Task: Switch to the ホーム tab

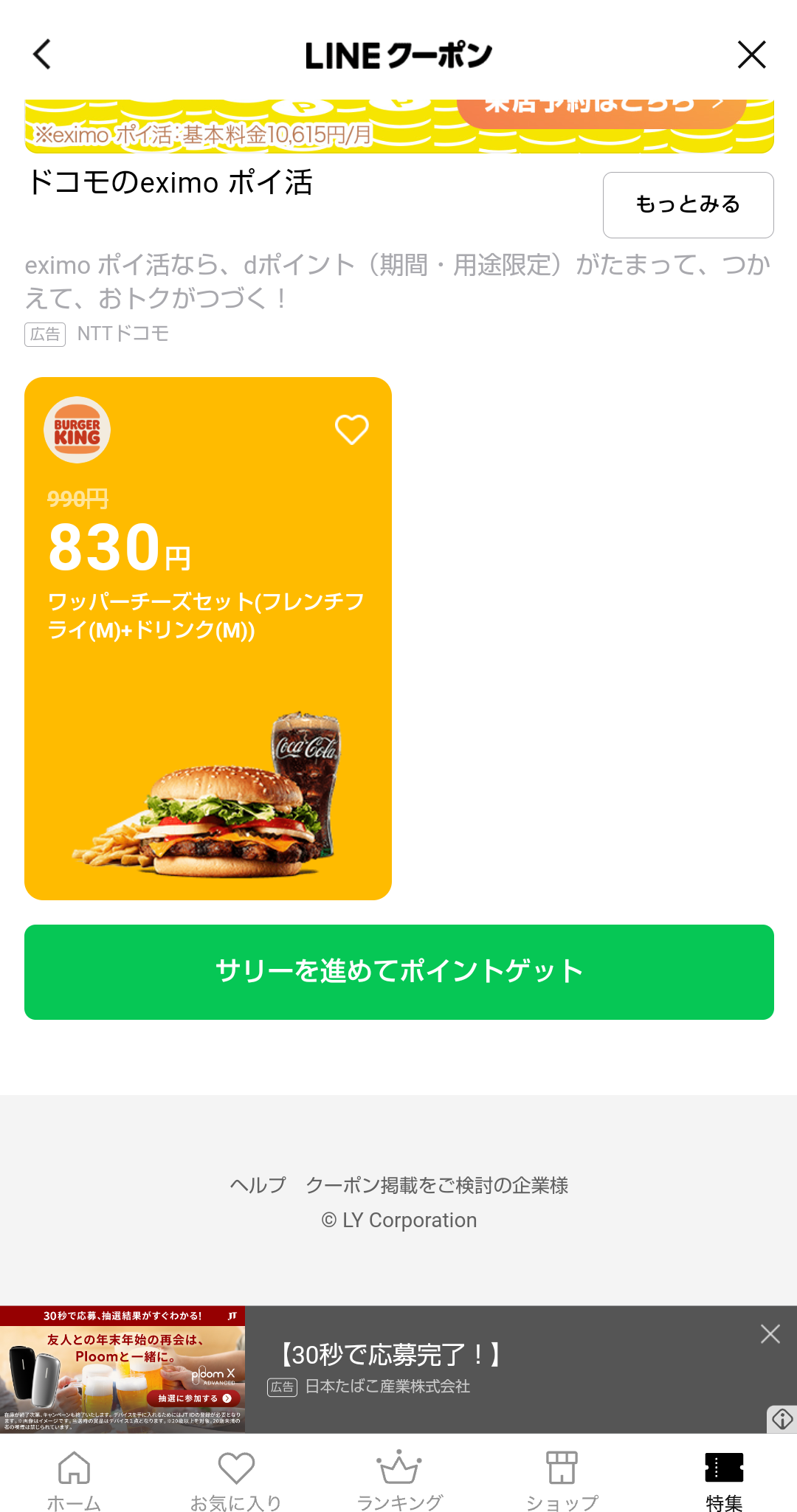Action: (74, 1480)
